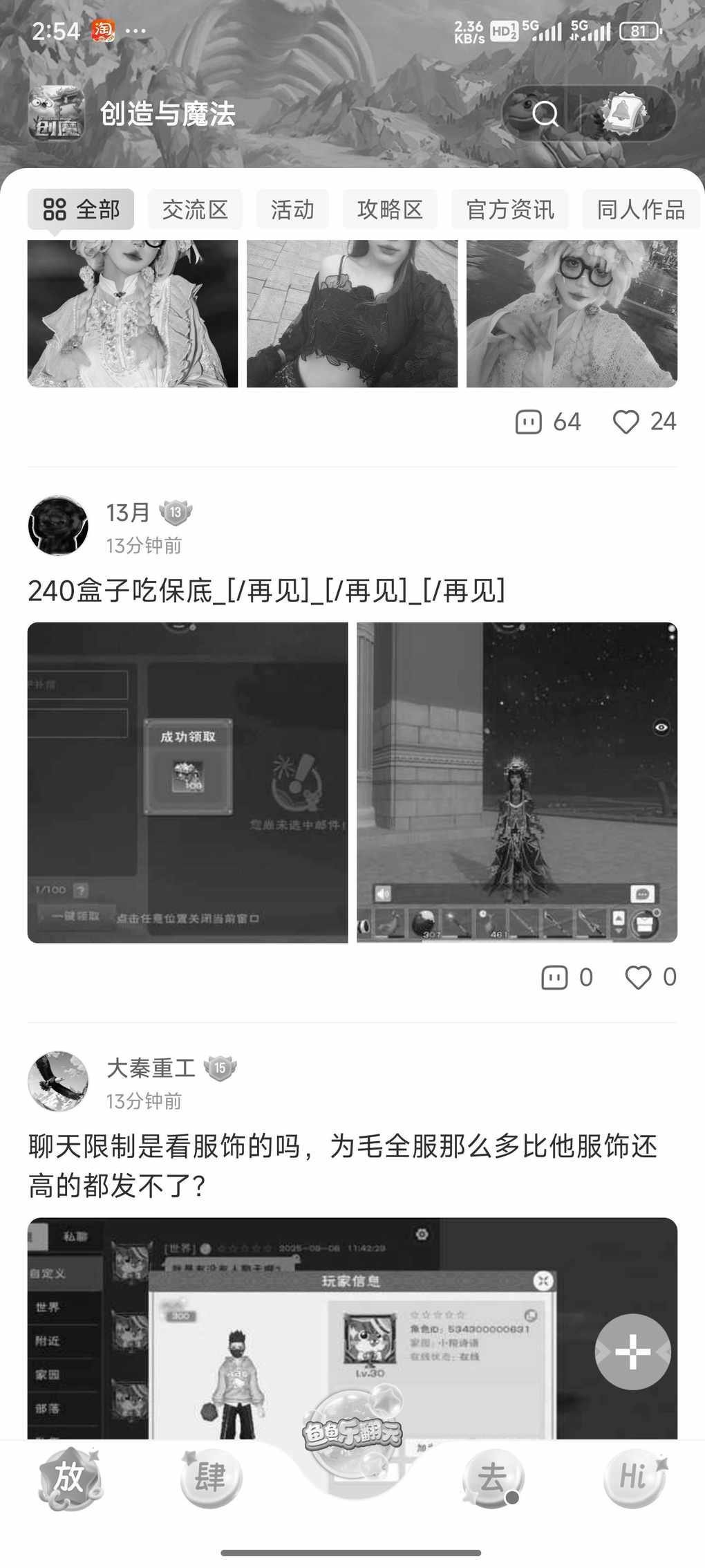Switch to the 官方资讯 tab
This screenshot has height=1568, width=705.
pyautogui.click(x=510, y=209)
